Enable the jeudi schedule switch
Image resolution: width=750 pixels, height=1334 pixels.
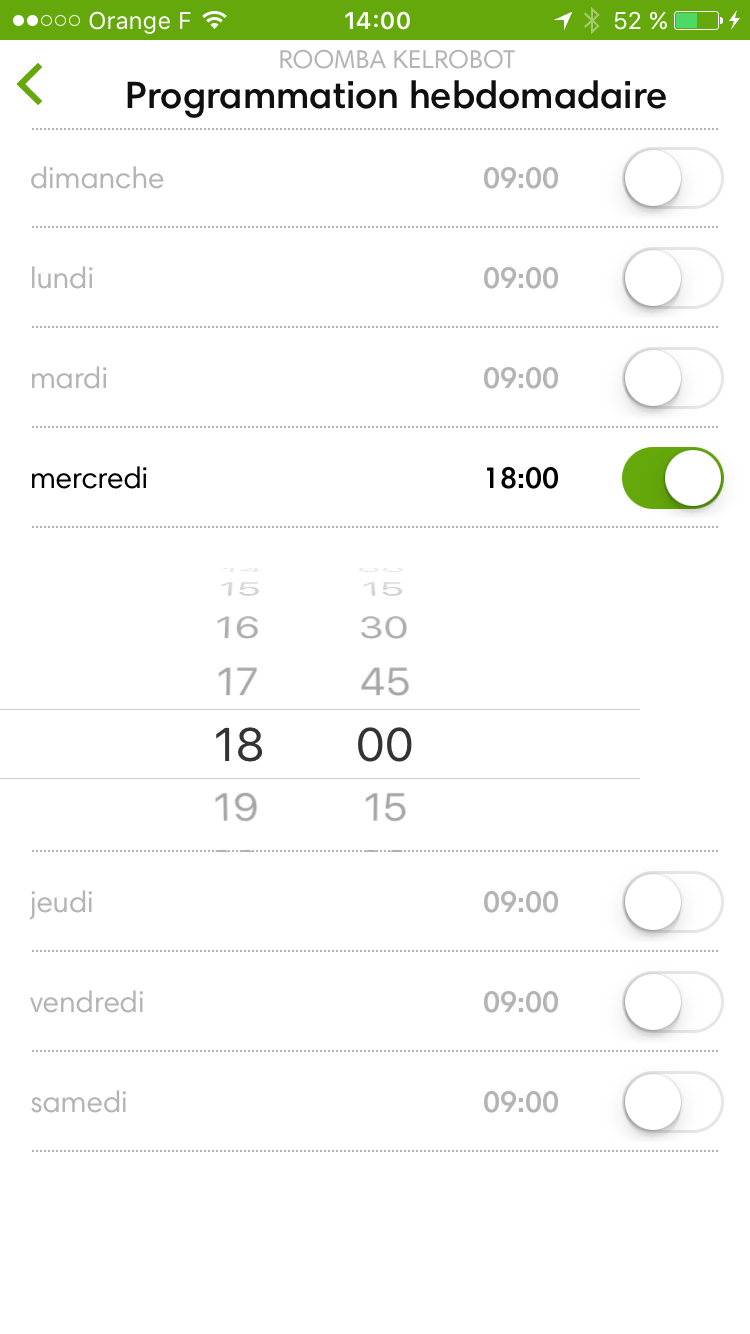pyautogui.click(x=672, y=903)
